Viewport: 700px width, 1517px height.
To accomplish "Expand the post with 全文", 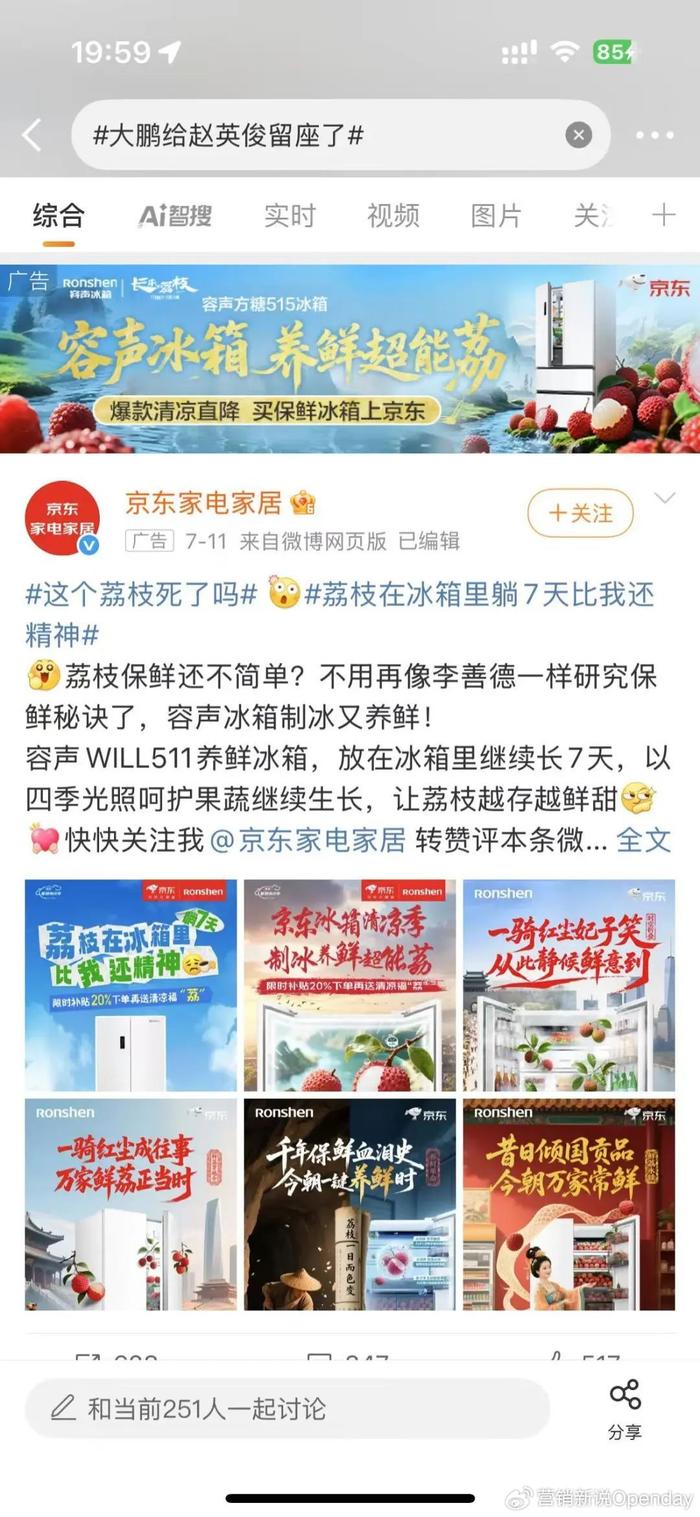I will (643, 840).
